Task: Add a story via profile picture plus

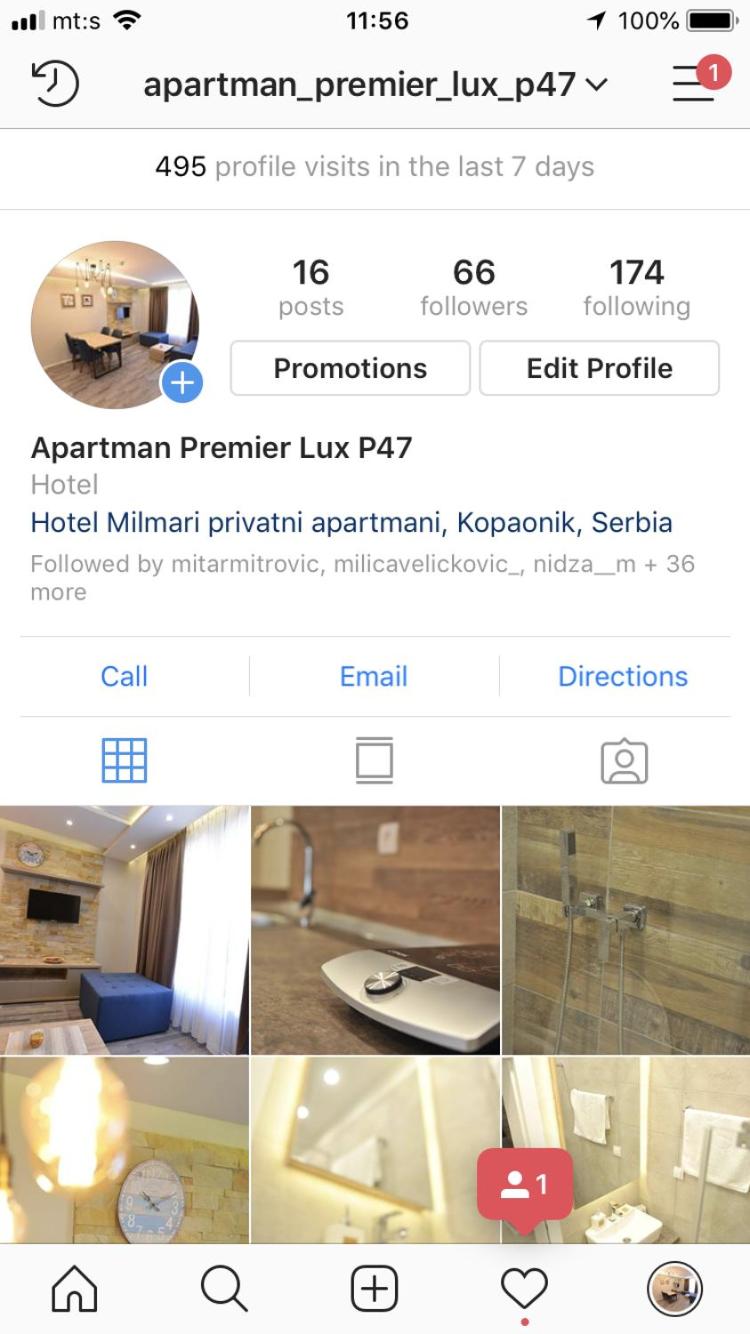Action: (x=182, y=382)
